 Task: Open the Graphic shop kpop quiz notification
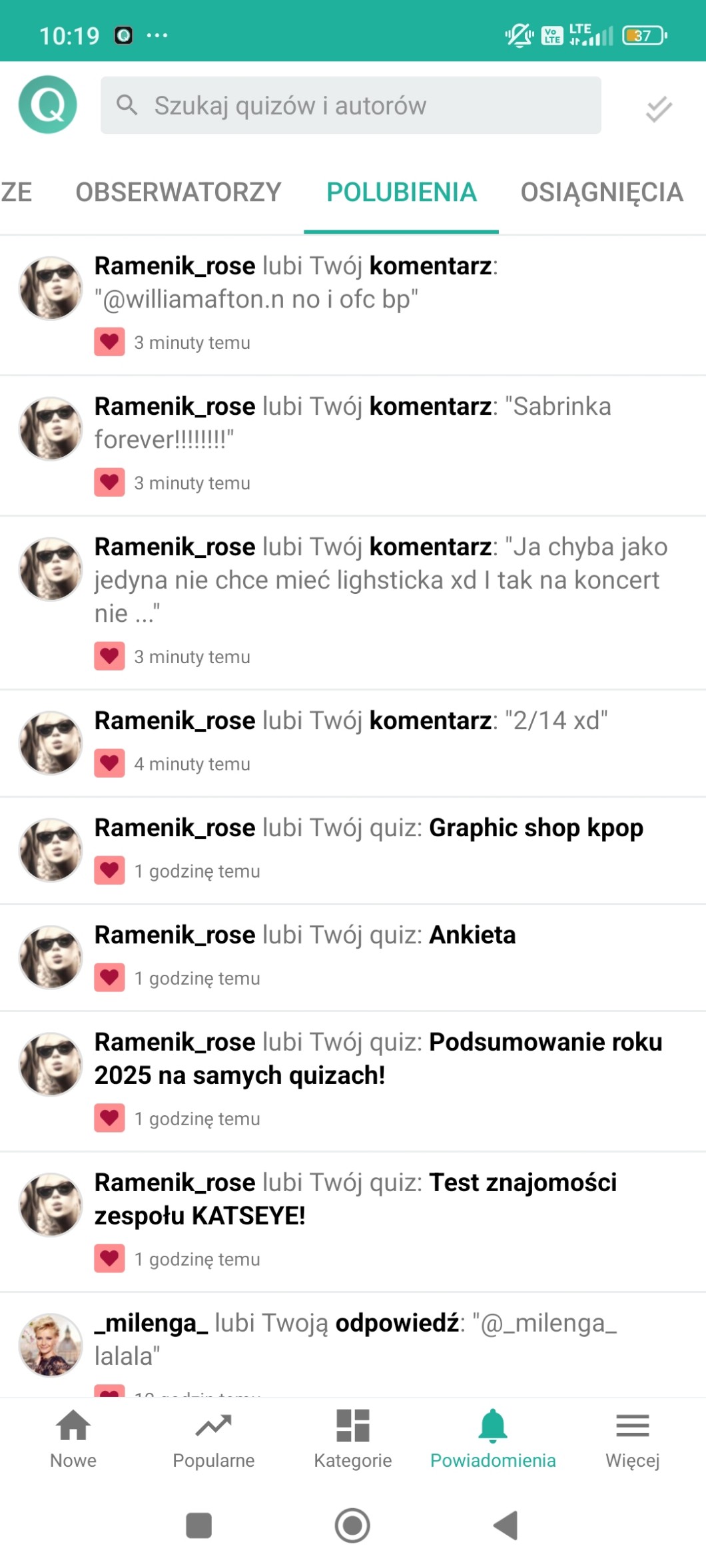tap(353, 849)
